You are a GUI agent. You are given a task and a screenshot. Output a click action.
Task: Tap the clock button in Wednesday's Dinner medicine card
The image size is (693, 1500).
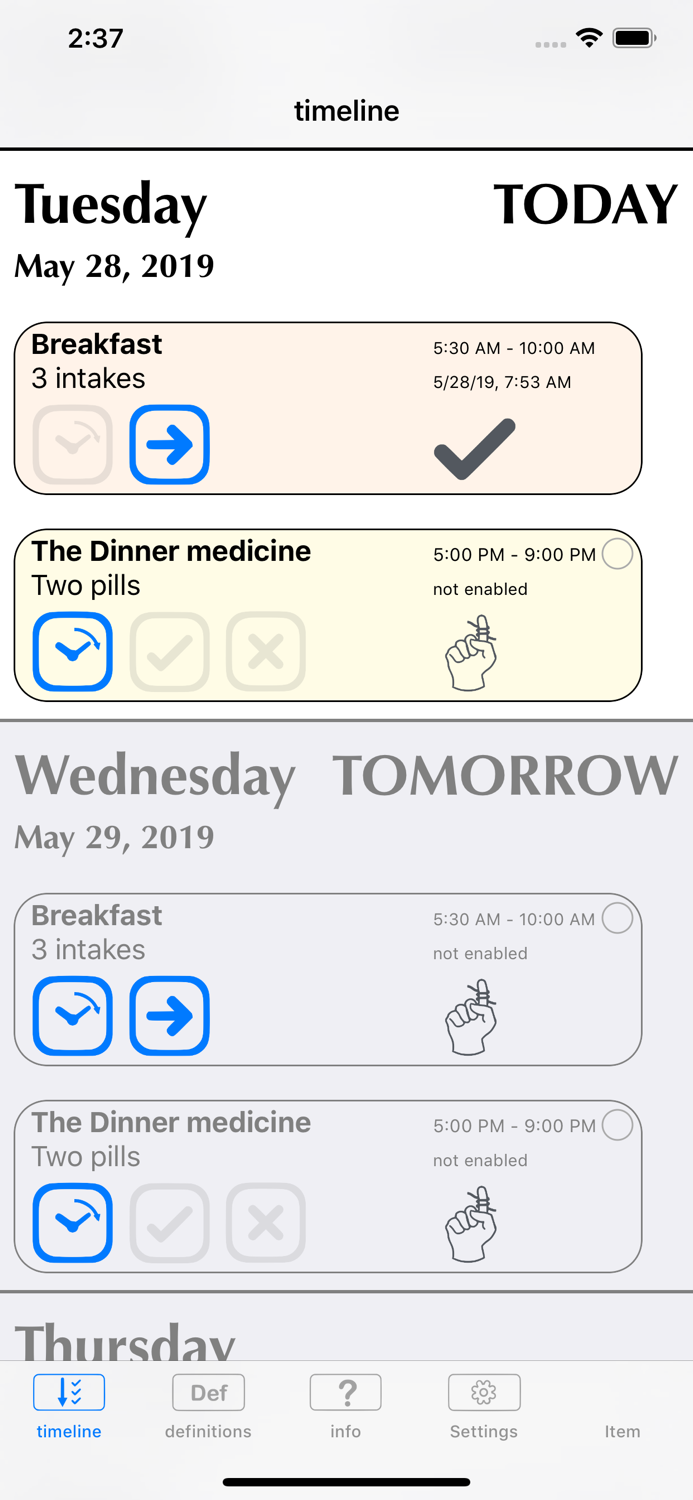click(x=73, y=1223)
